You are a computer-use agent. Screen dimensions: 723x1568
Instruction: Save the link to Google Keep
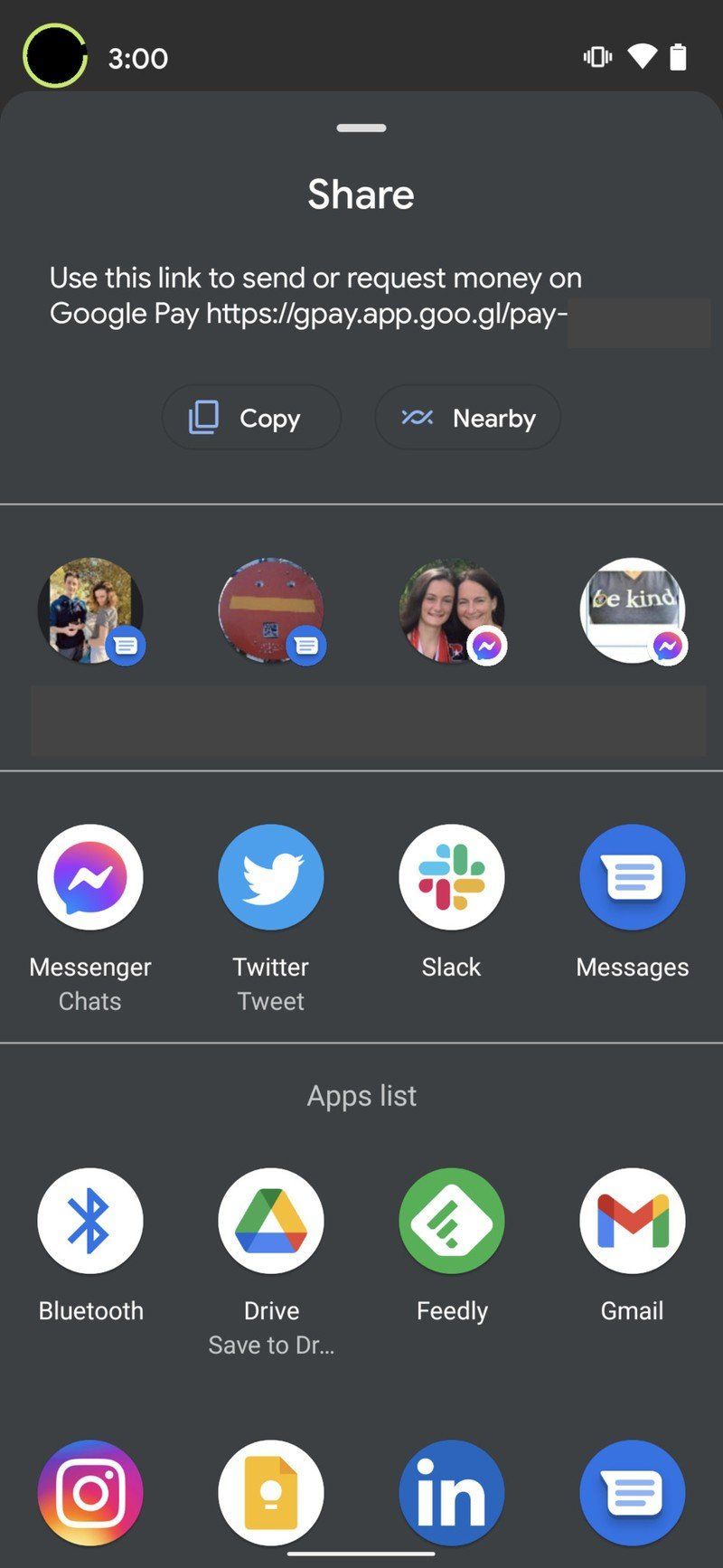[x=270, y=1492]
